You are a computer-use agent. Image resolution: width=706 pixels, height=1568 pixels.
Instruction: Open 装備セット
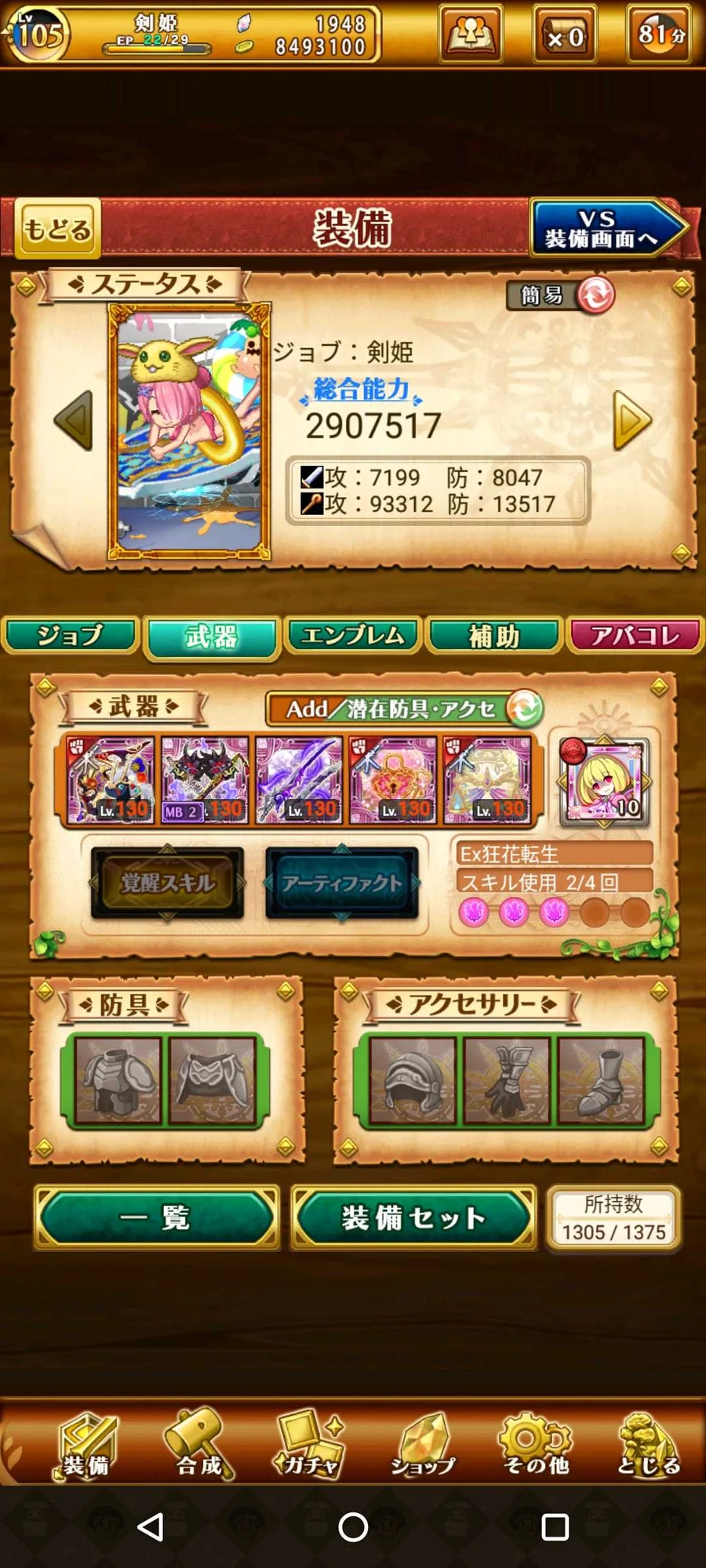[413, 1218]
